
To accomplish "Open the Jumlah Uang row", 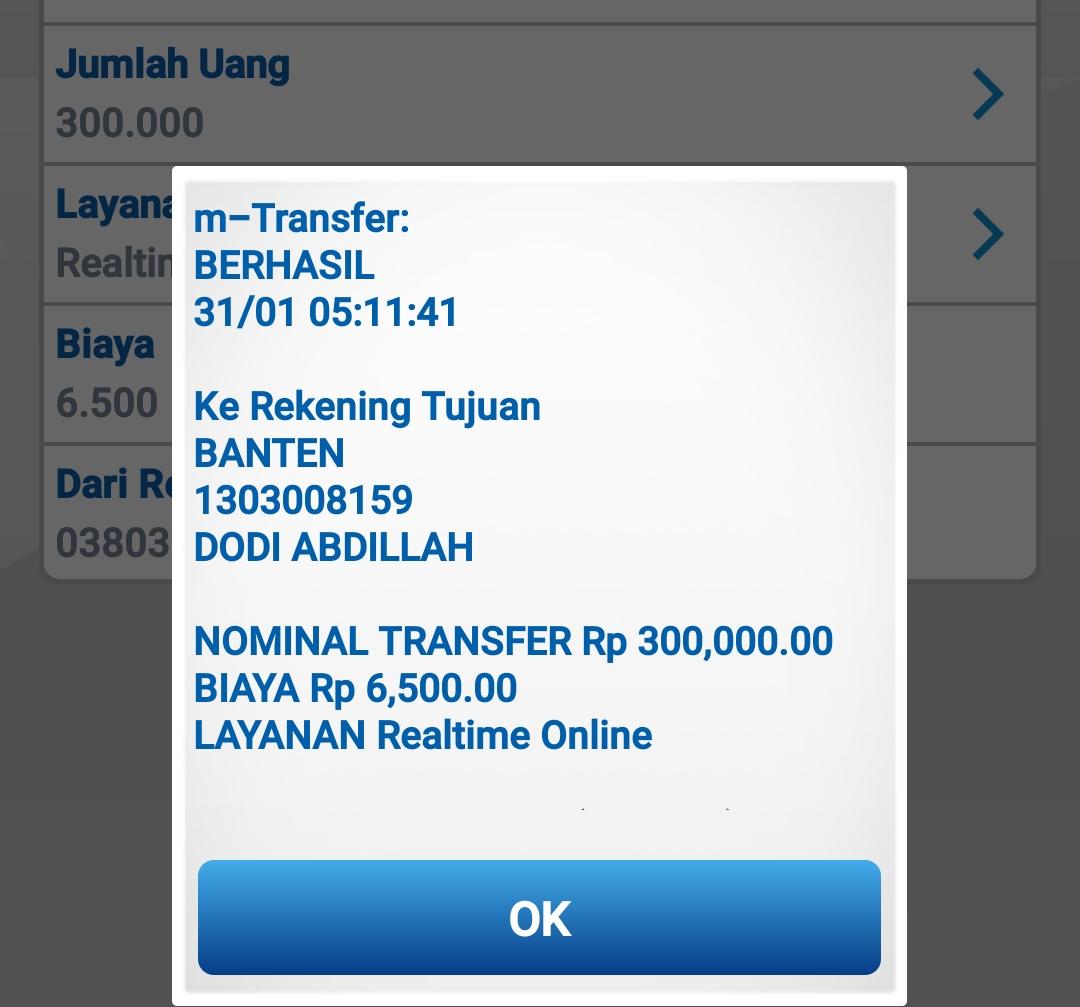I will (x=540, y=94).
